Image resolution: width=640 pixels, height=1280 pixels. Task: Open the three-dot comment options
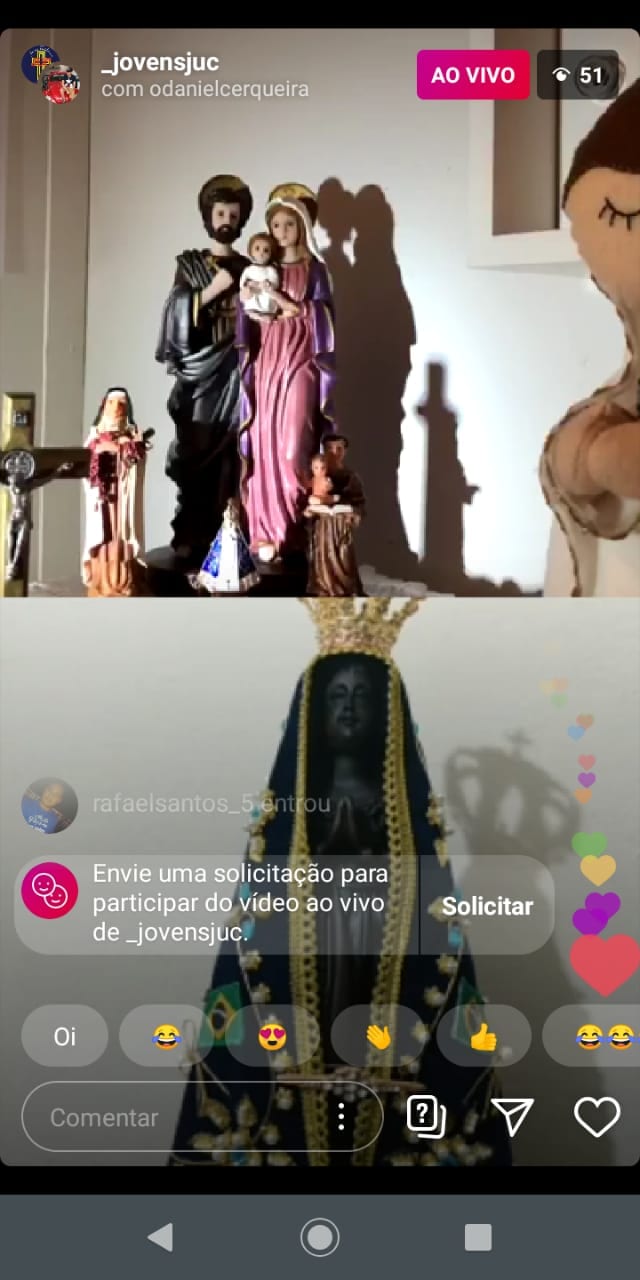341,1117
